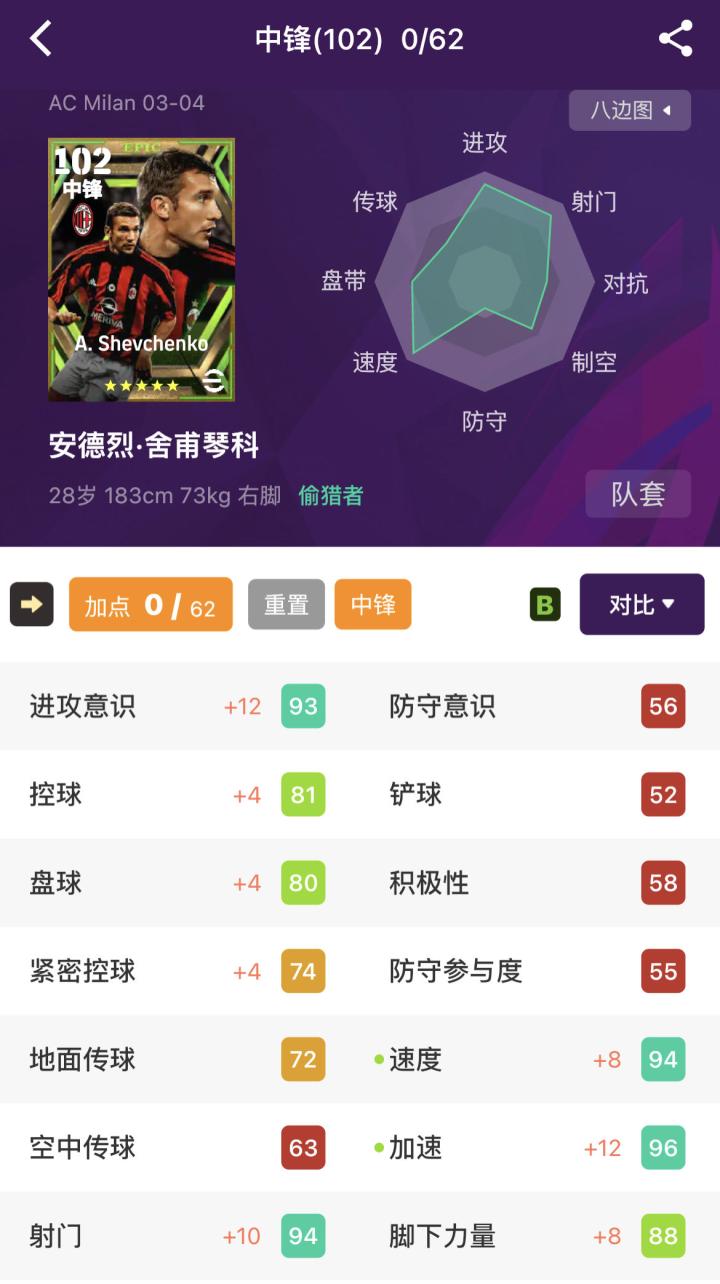
Task: Tap the 加点 0/62 button
Action: [x=151, y=605]
